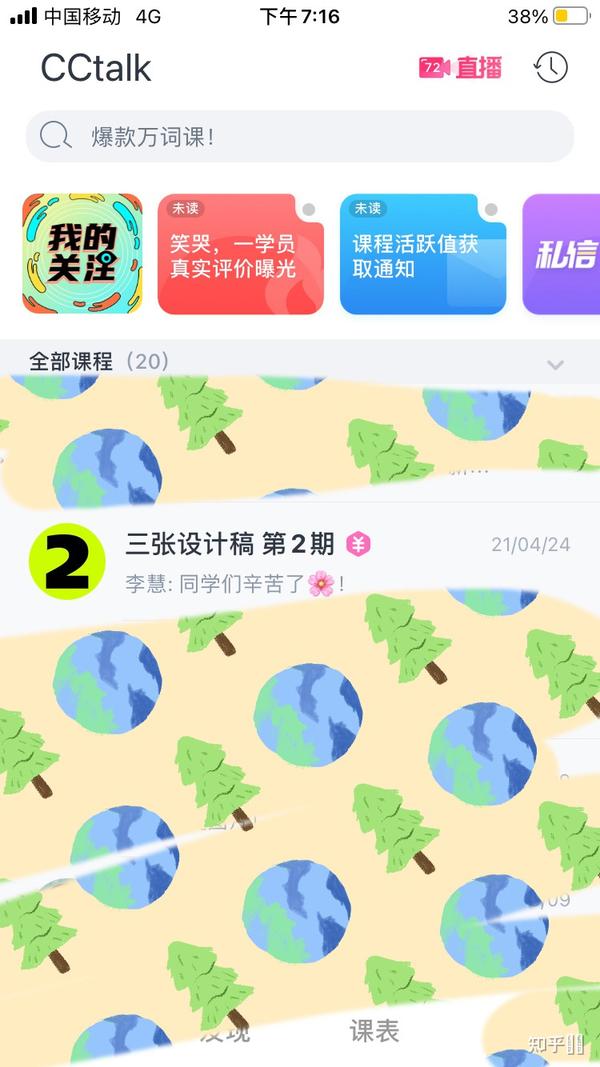This screenshot has width=600, height=1067.
Task: Open the 我的关注 card
Action: 82,254
